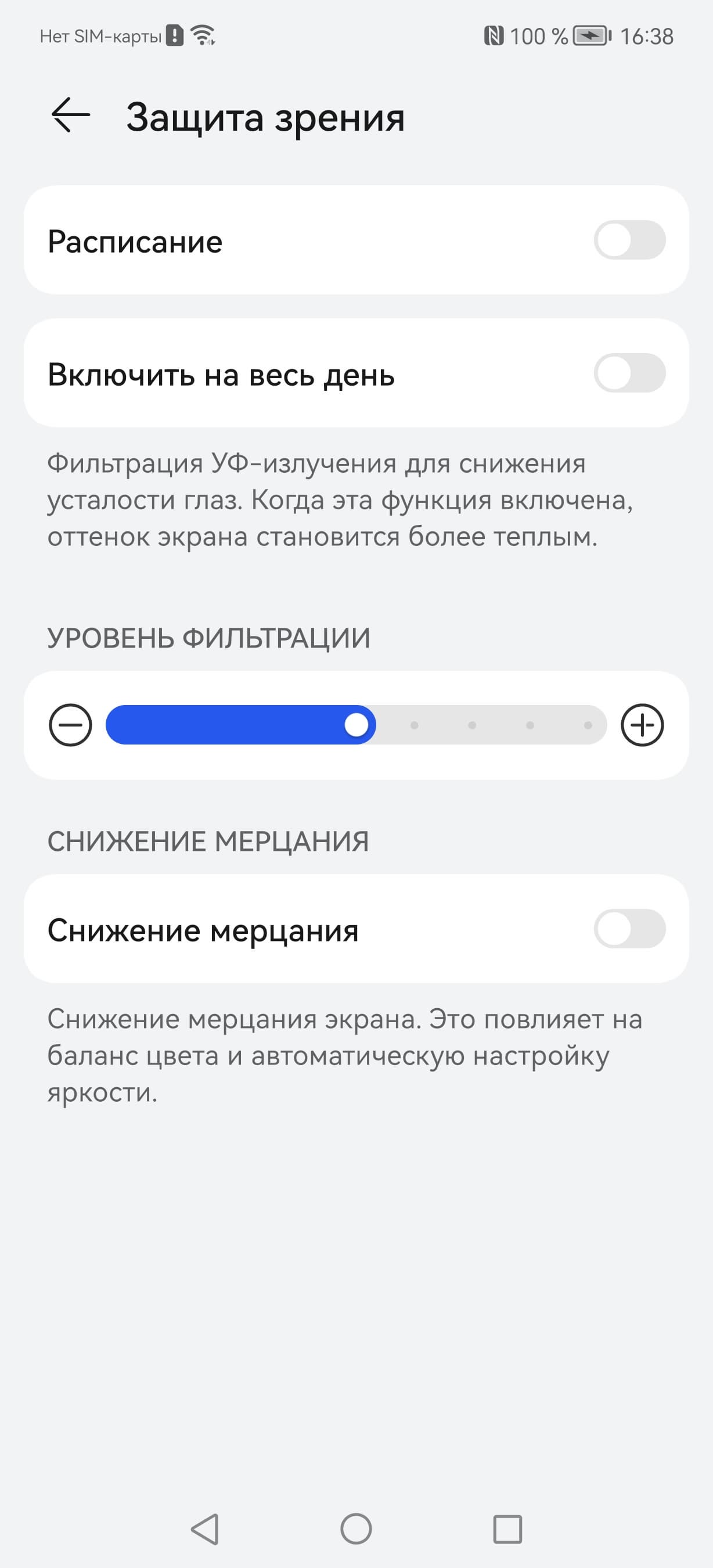The width and height of the screenshot is (713, 1568).
Task: Enable the Расписание toggle
Action: [629, 240]
